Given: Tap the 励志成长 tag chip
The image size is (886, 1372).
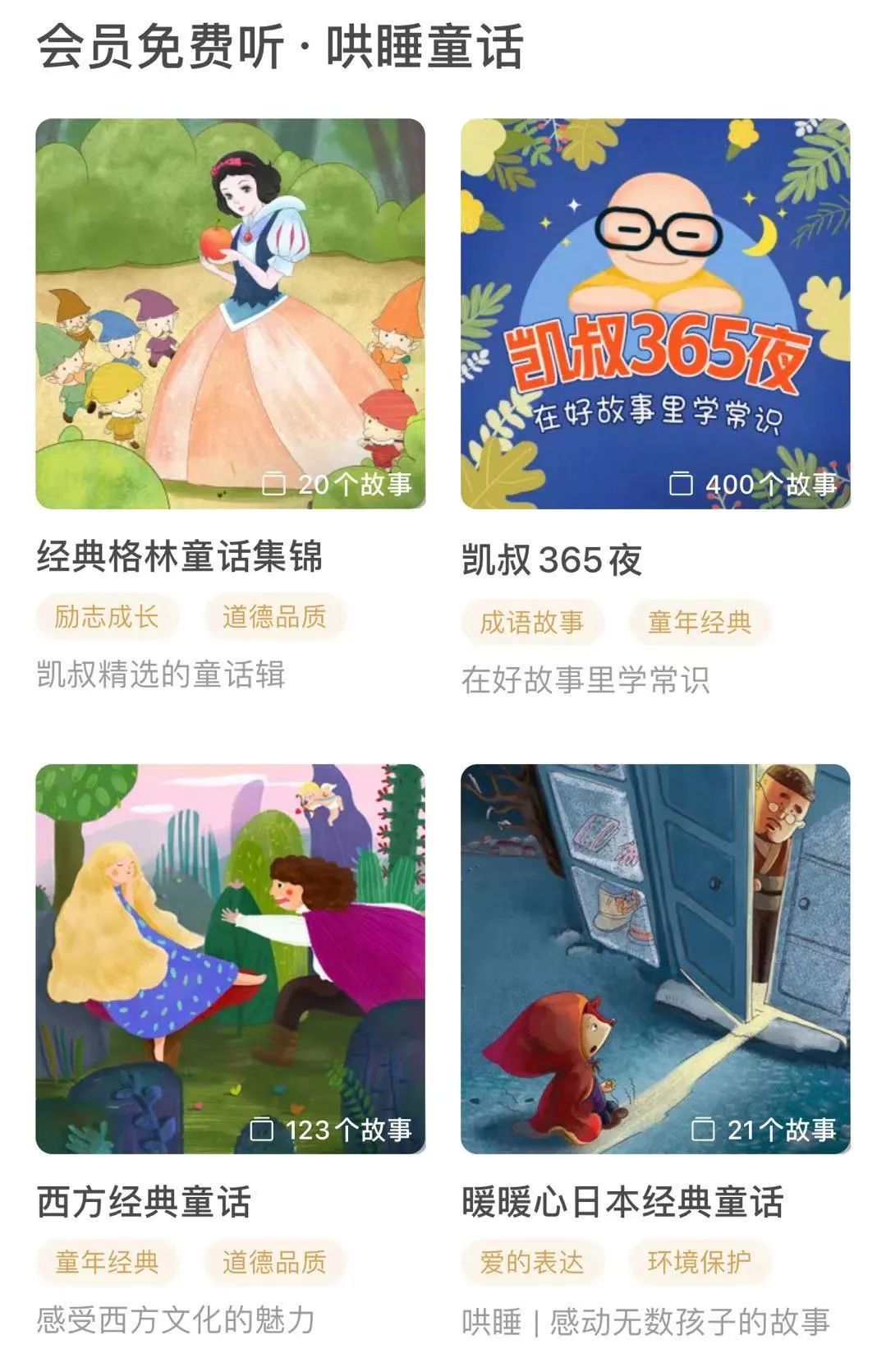Looking at the screenshot, I should (107, 617).
